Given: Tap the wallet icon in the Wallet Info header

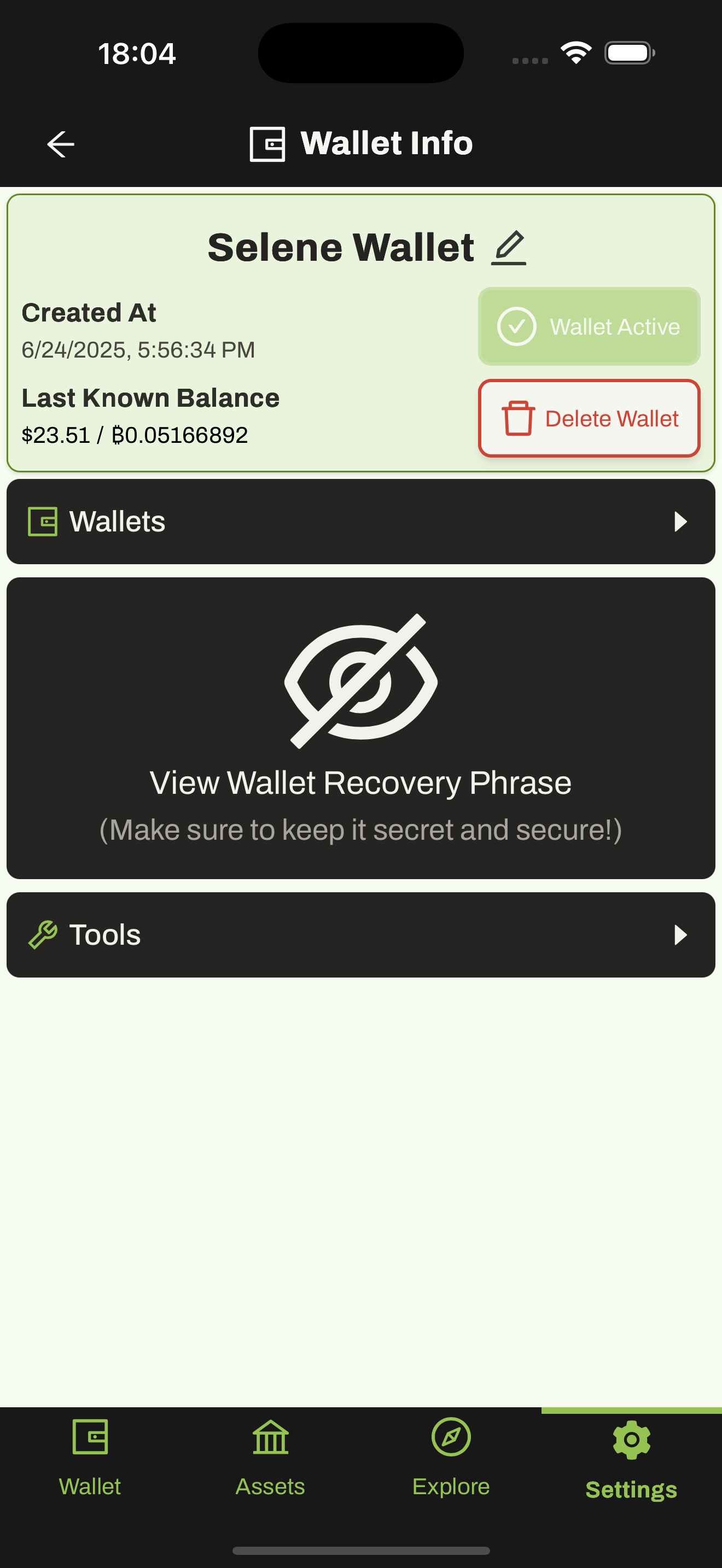Looking at the screenshot, I should (x=269, y=144).
